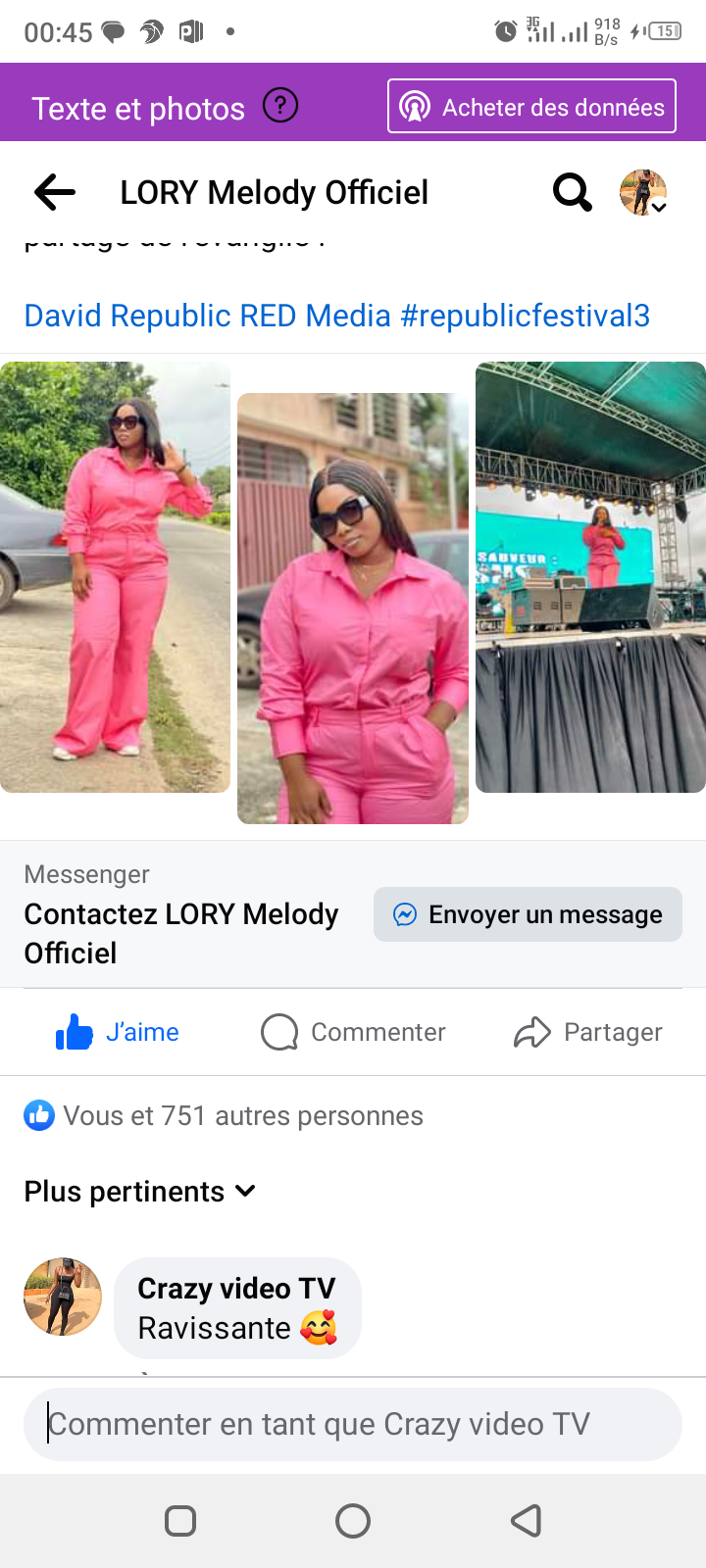
Task: Open Crazy video TV commenter profile
Action: [x=63, y=1297]
